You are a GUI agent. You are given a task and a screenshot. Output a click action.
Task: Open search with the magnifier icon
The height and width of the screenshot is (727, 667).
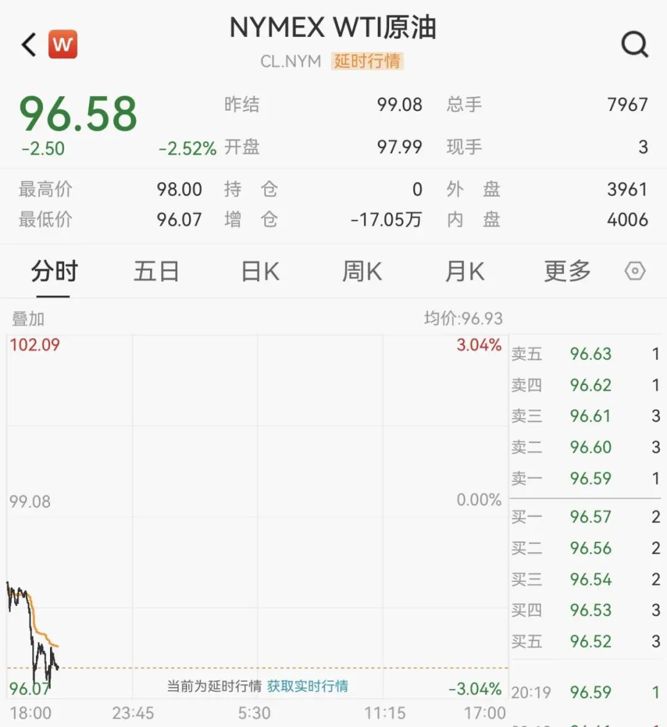pyautogui.click(x=634, y=44)
